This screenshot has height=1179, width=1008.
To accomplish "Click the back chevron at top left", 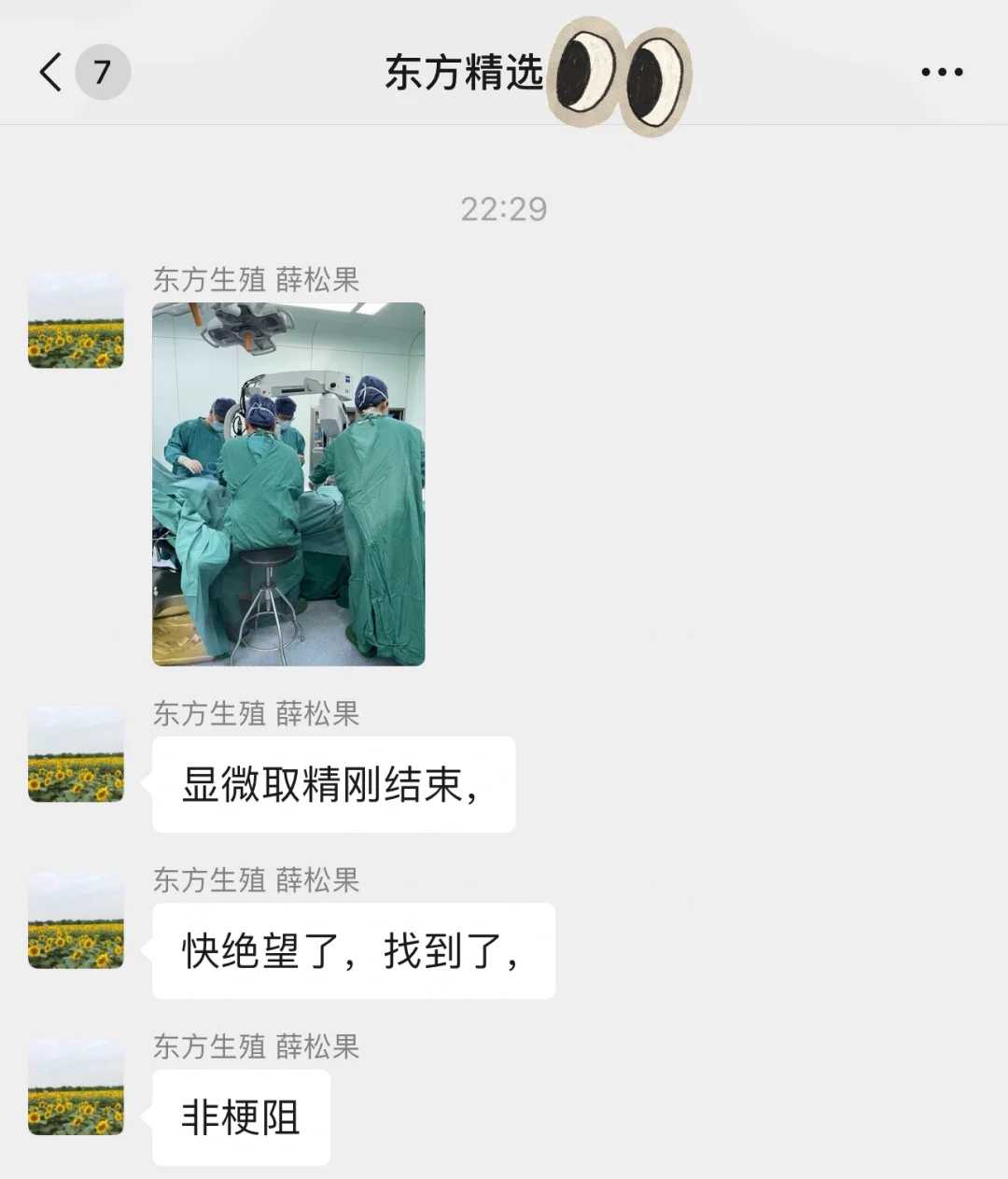I will coord(51,71).
